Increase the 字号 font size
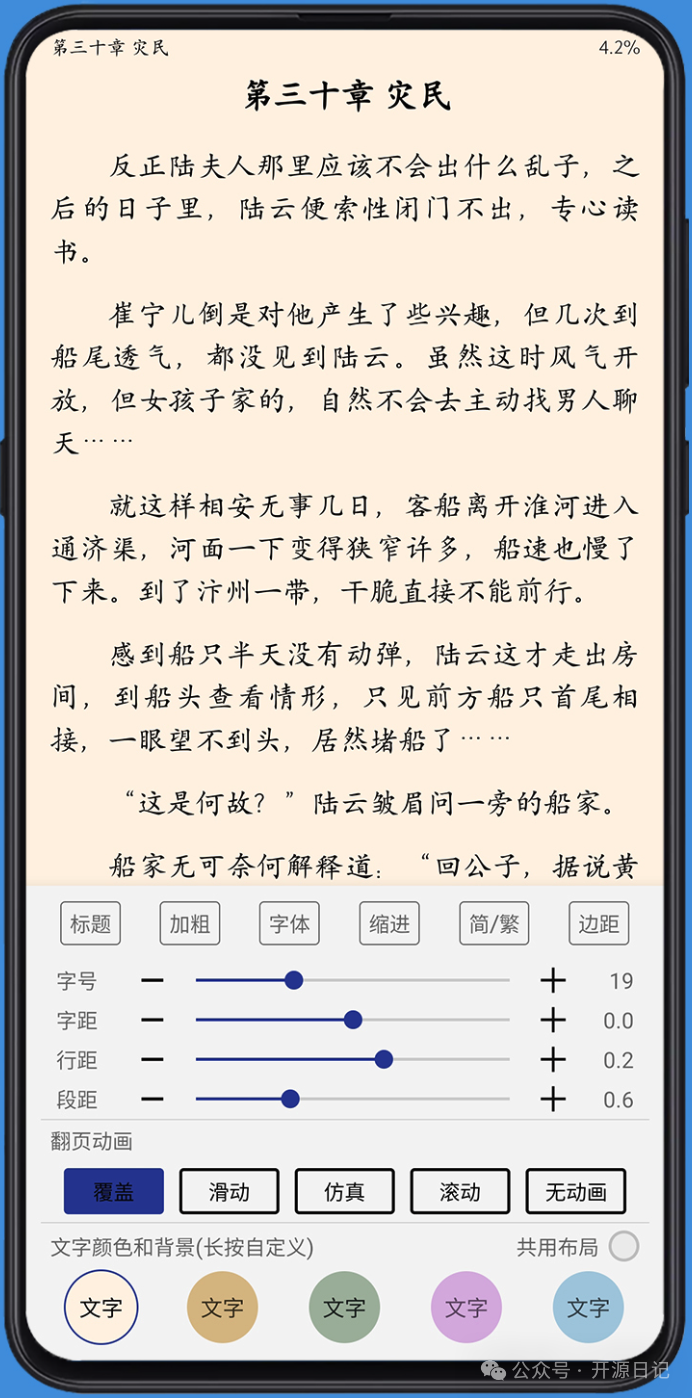 click(553, 981)
